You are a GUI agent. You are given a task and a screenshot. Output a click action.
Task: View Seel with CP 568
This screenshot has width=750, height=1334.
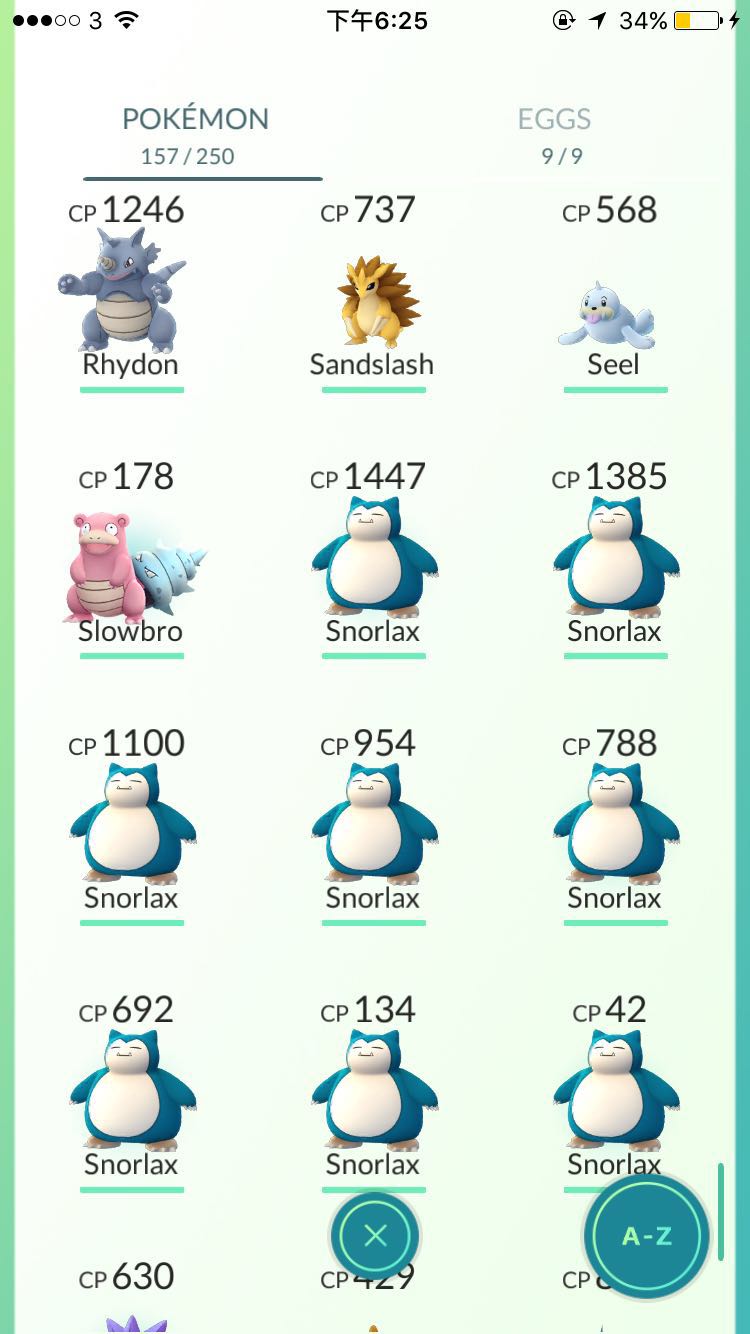point(613,315)
